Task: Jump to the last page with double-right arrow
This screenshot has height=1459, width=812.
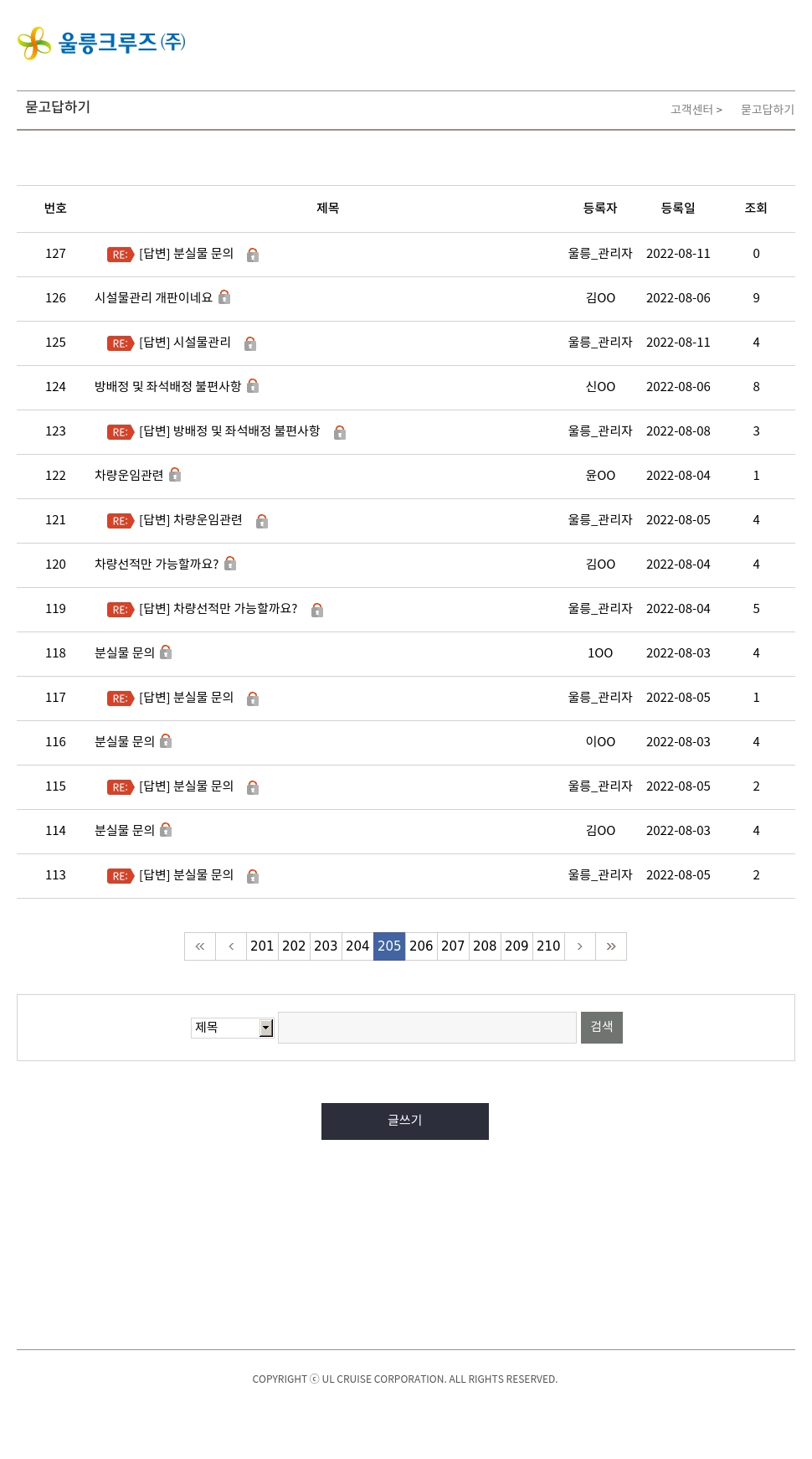Action: pyautogui.click(x=611, y=946)
